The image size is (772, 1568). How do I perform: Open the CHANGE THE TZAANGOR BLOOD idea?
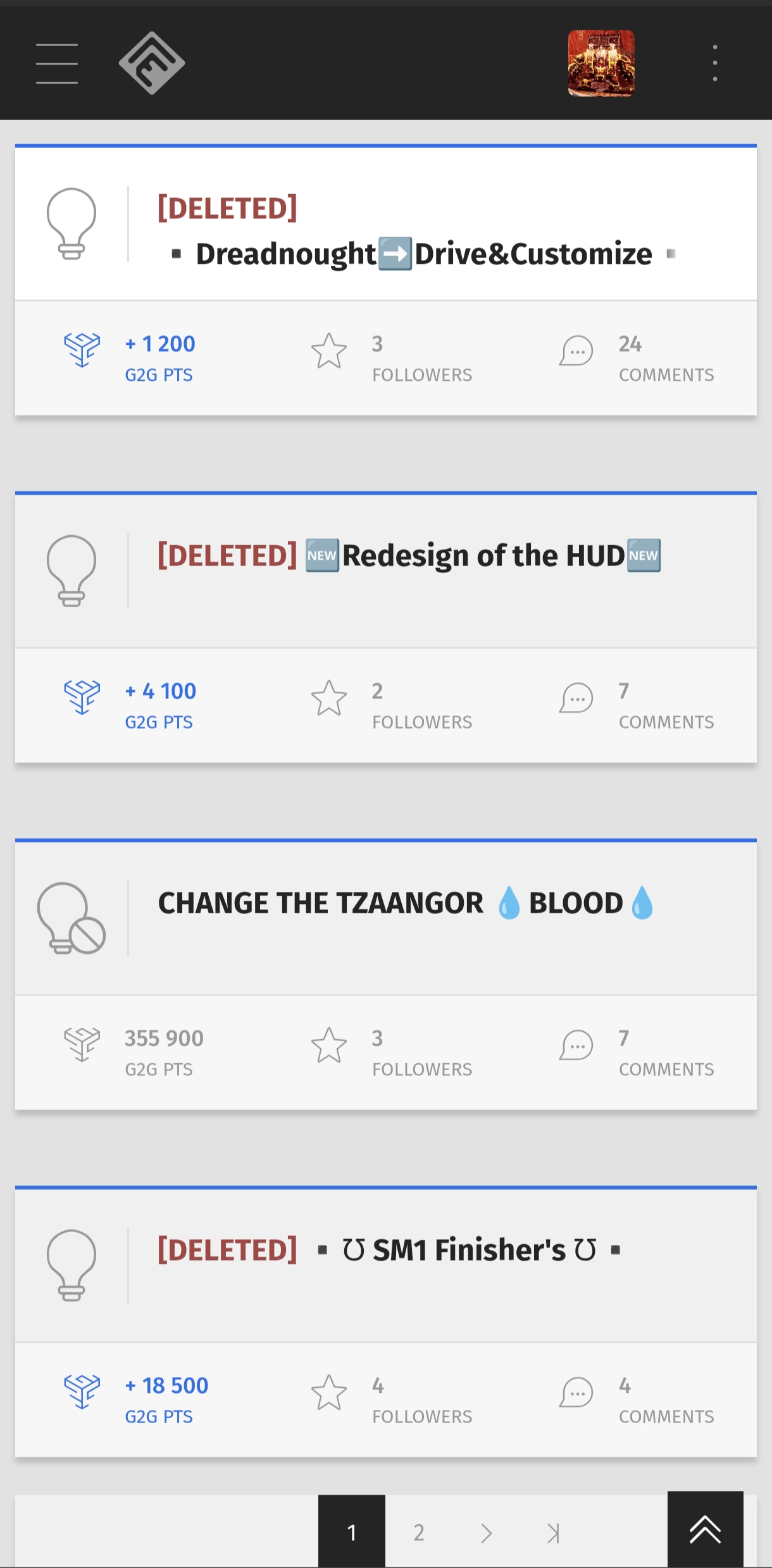(406, 903)
